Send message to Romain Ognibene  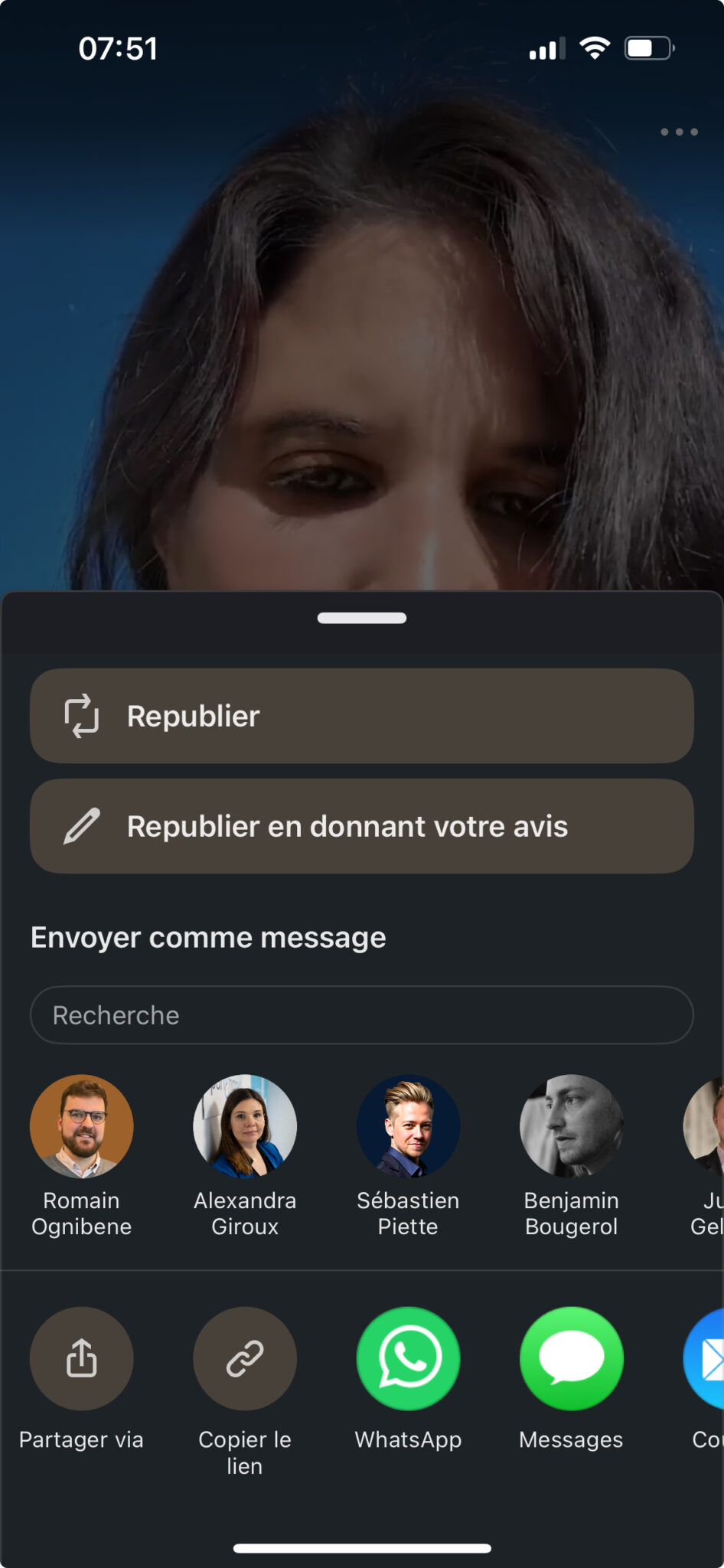click(81, 1125)
